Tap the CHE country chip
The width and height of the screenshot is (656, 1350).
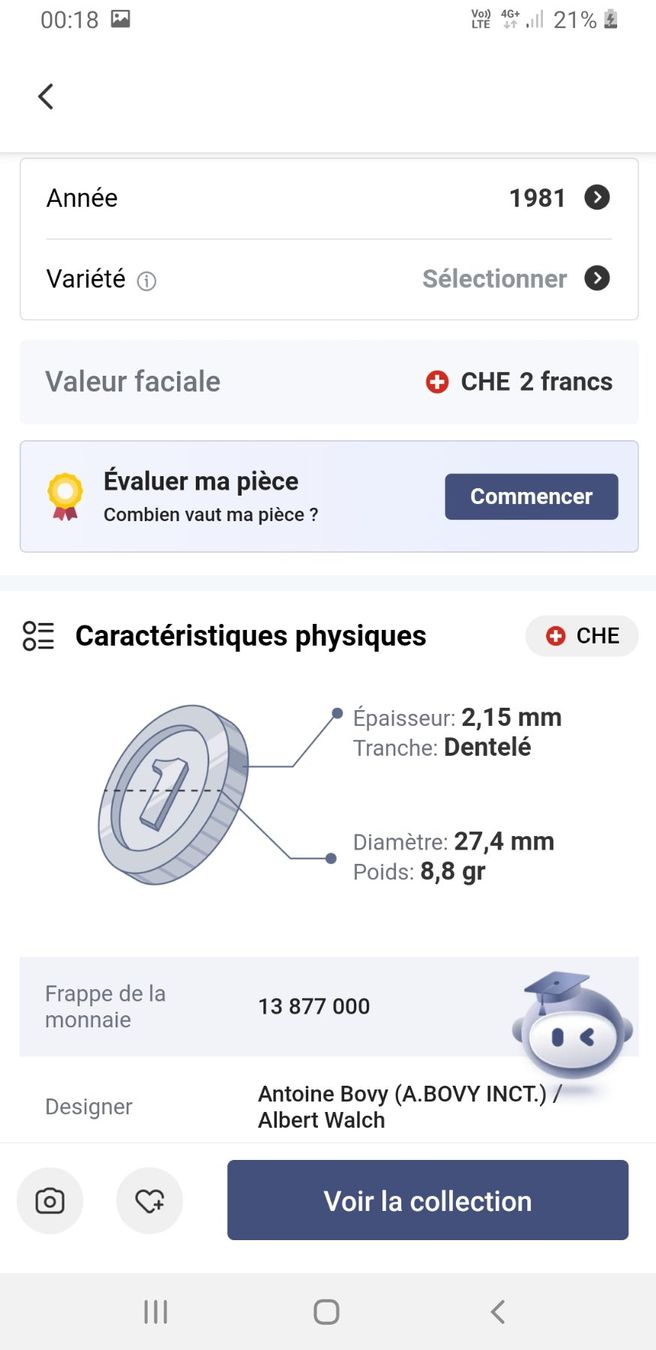pos(582,636)
